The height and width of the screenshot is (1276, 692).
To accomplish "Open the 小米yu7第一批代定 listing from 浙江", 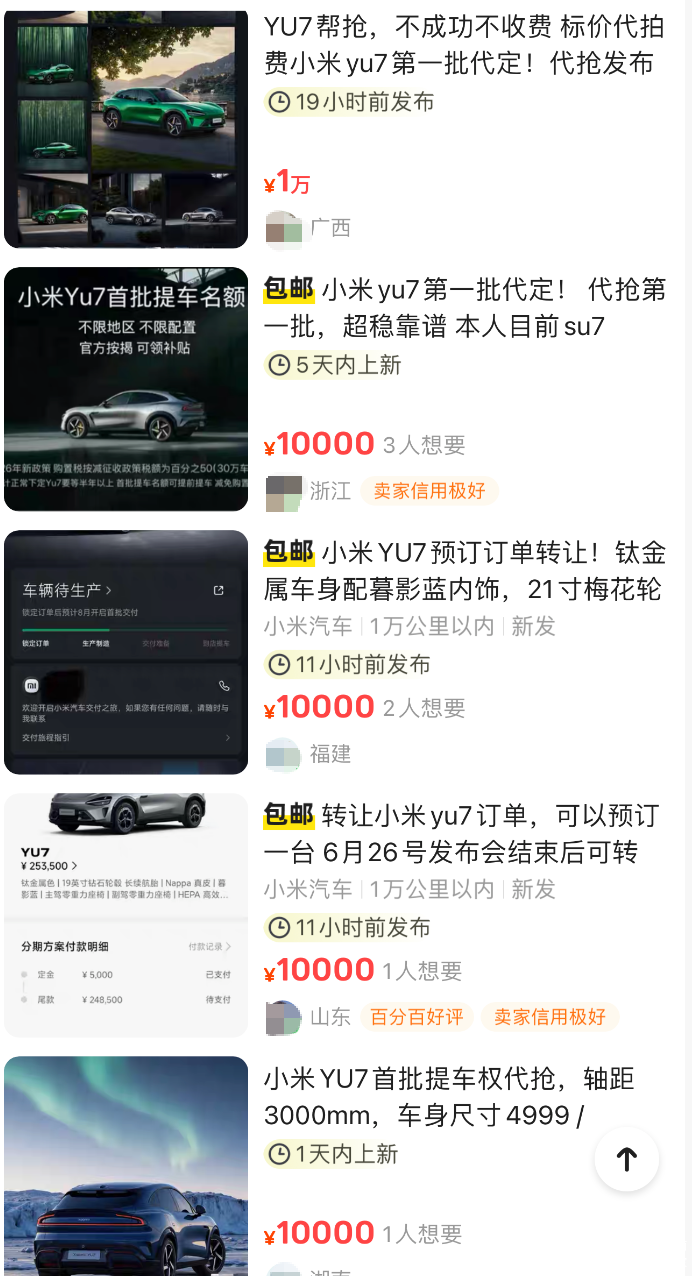I will pos(464,308).
